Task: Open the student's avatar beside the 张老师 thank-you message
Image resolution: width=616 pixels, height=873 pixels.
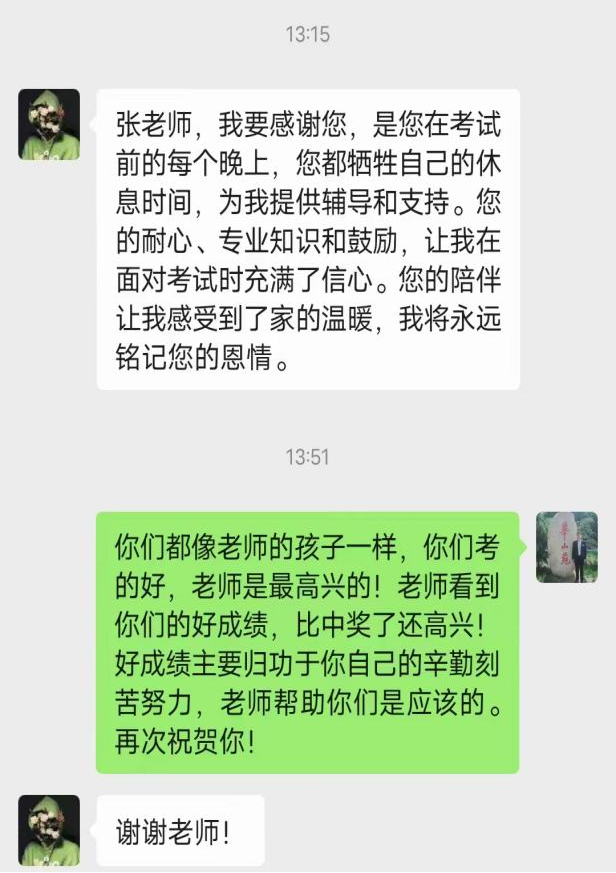Action: pyautogui.click(x=49, y=124)
